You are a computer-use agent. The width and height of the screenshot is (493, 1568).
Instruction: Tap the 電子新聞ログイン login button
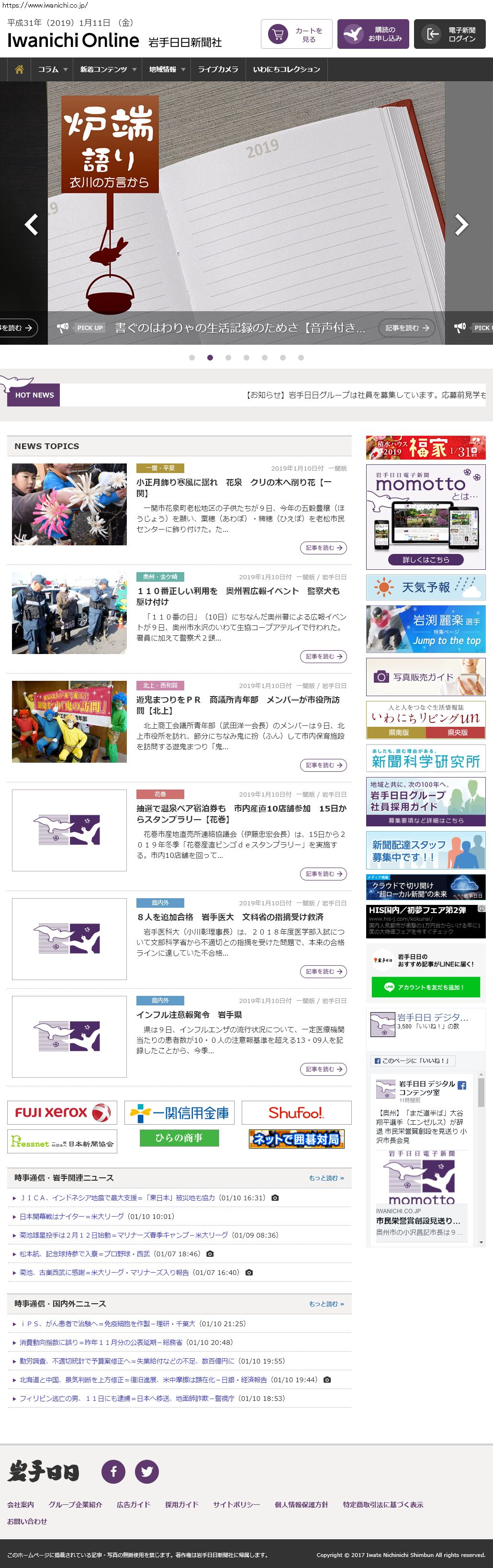point(452,34)
